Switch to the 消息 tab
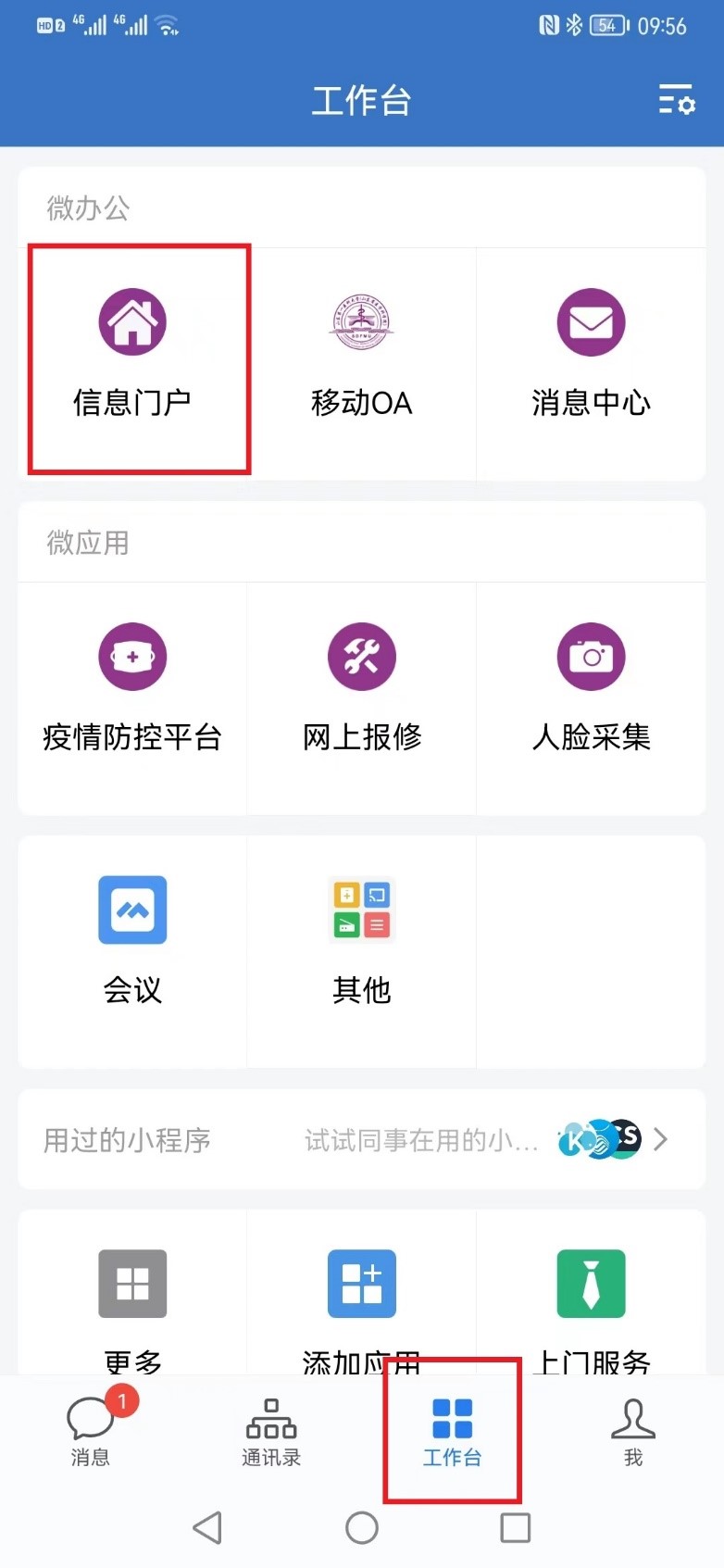 pos(91,1431)
